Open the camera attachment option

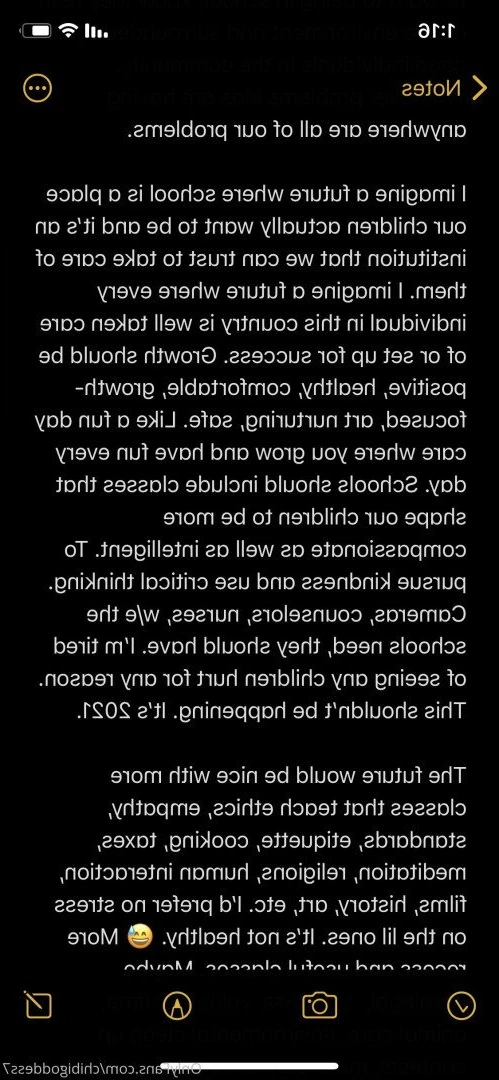pos(320,1006)
